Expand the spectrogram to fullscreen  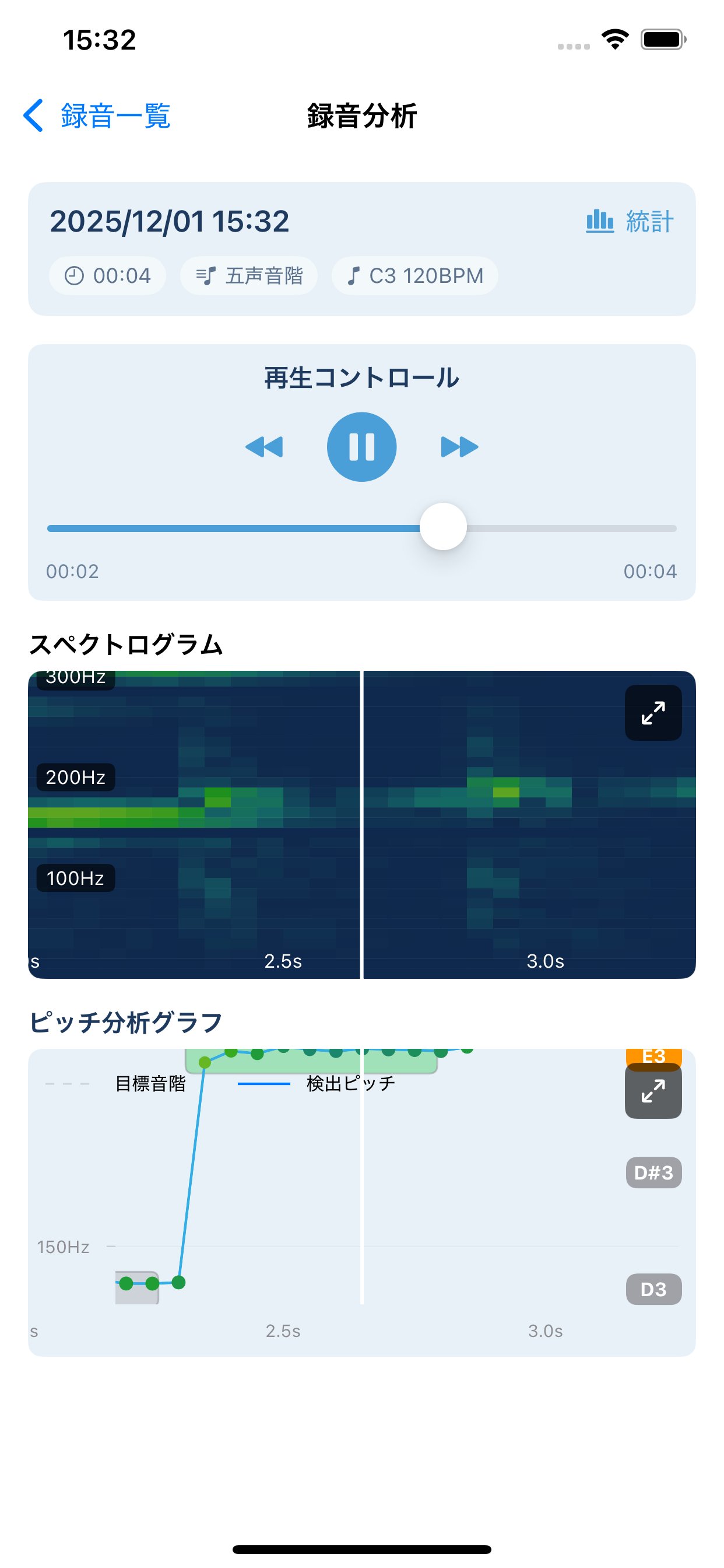(x=653, y=712)
